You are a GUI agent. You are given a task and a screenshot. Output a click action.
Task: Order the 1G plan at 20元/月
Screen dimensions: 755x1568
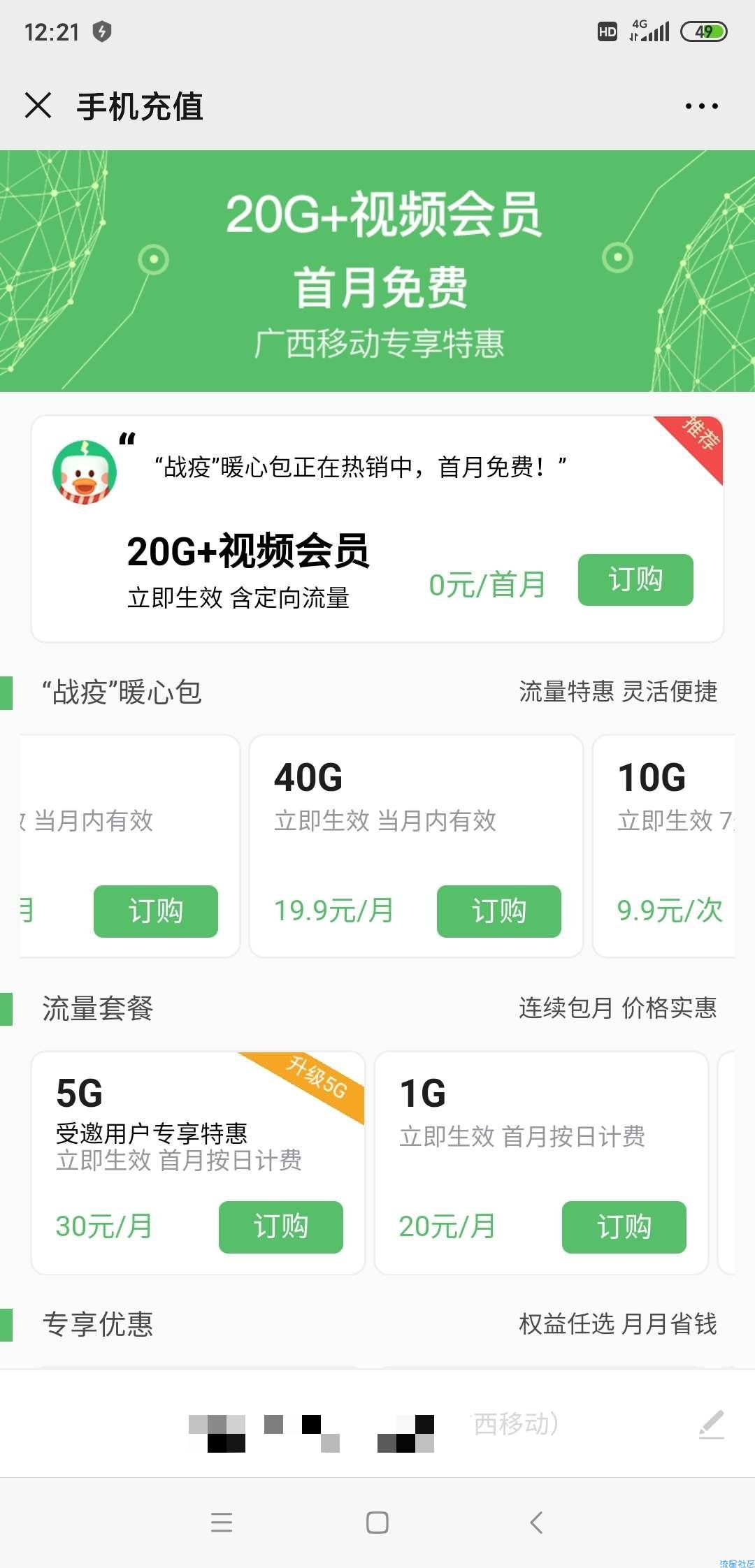click(x=624, y=1227)
